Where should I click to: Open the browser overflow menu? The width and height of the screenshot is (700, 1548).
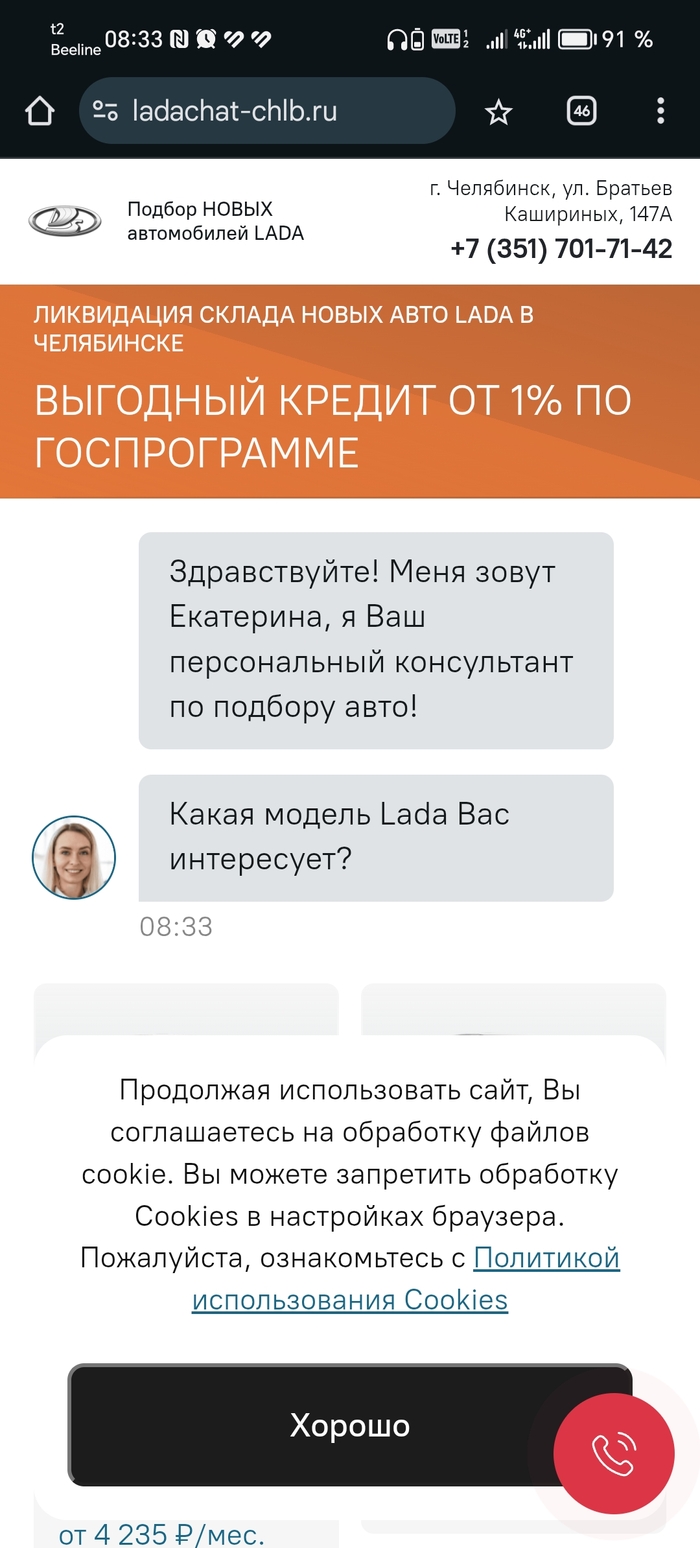660,111
